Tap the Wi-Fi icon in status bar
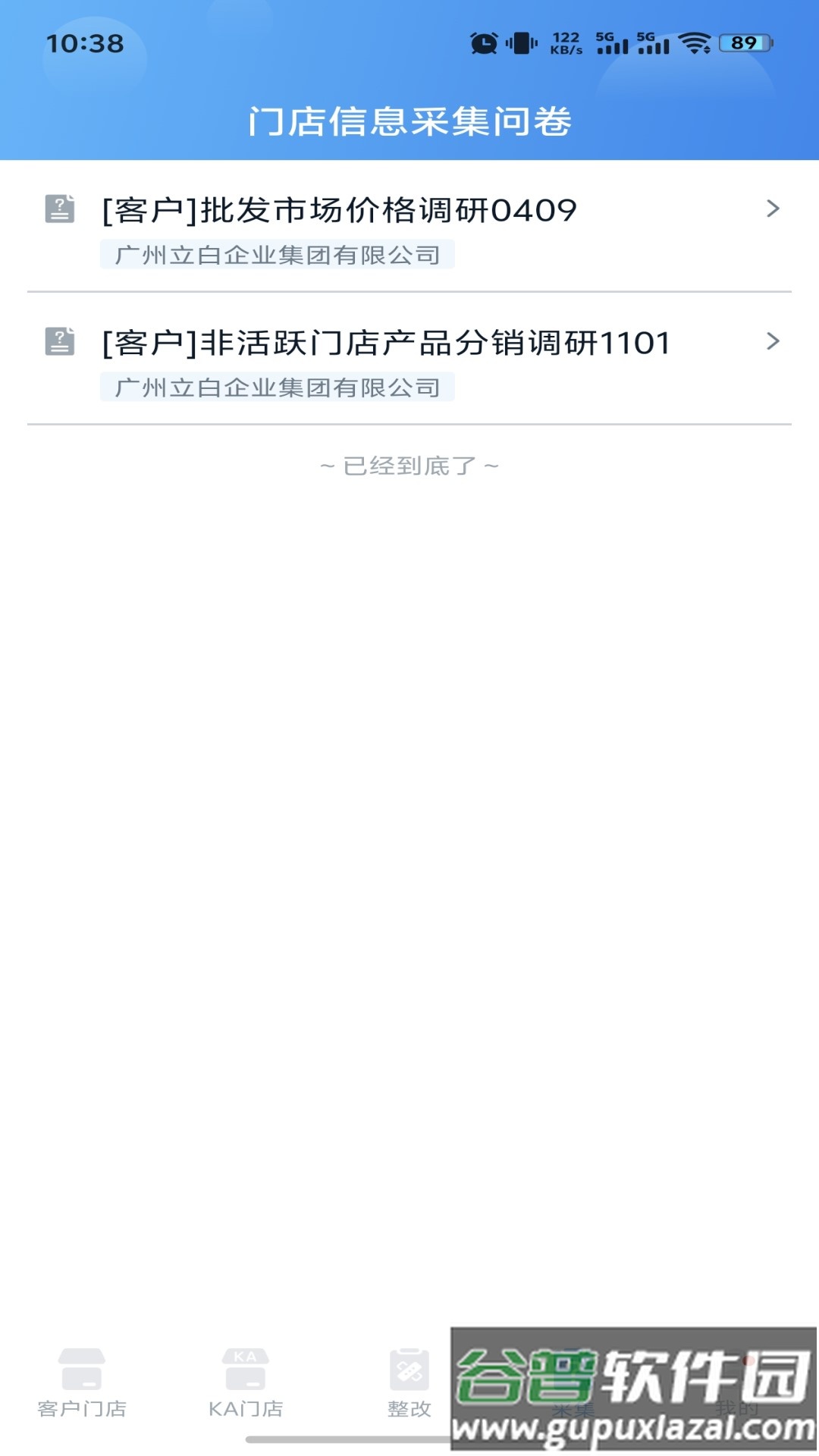 pos(696,43)
